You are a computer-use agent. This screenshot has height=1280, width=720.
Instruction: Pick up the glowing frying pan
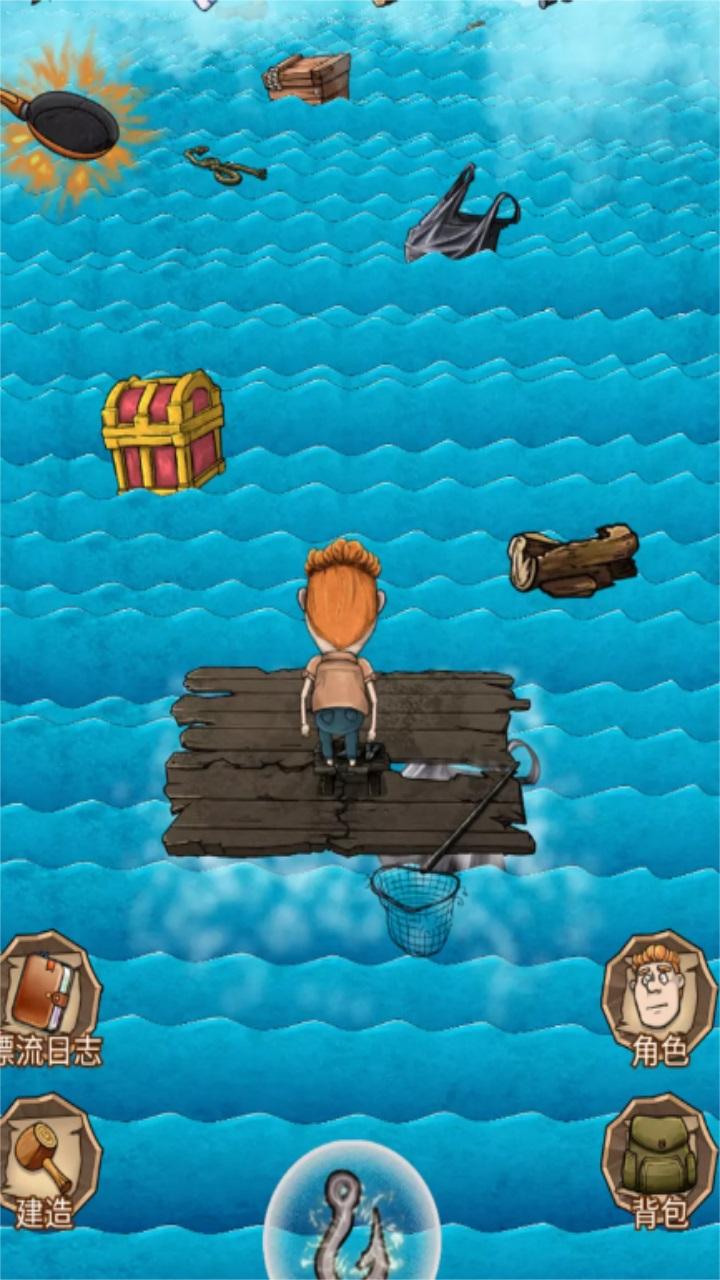click(x=68, y=124)
